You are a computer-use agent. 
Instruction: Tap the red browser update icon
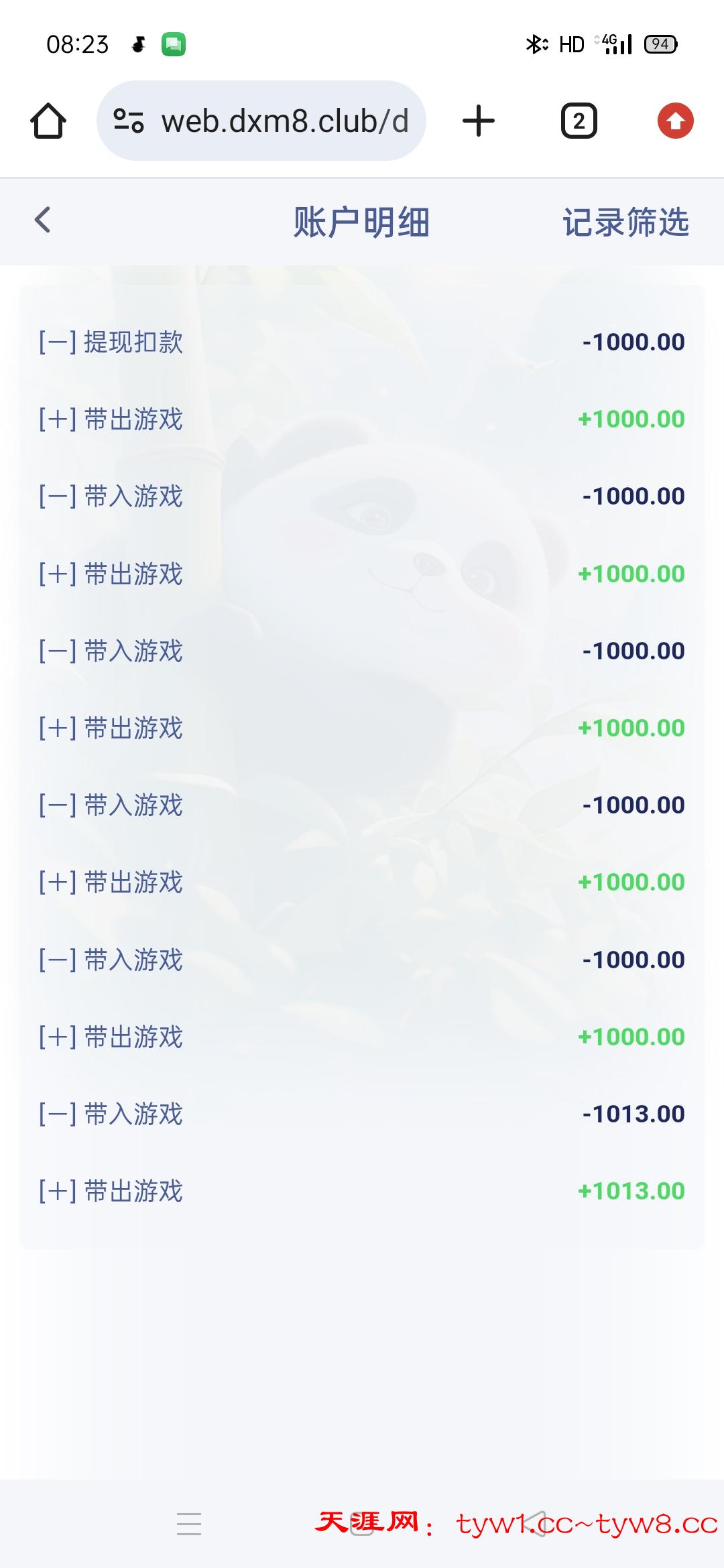click(x=675, y=121)
